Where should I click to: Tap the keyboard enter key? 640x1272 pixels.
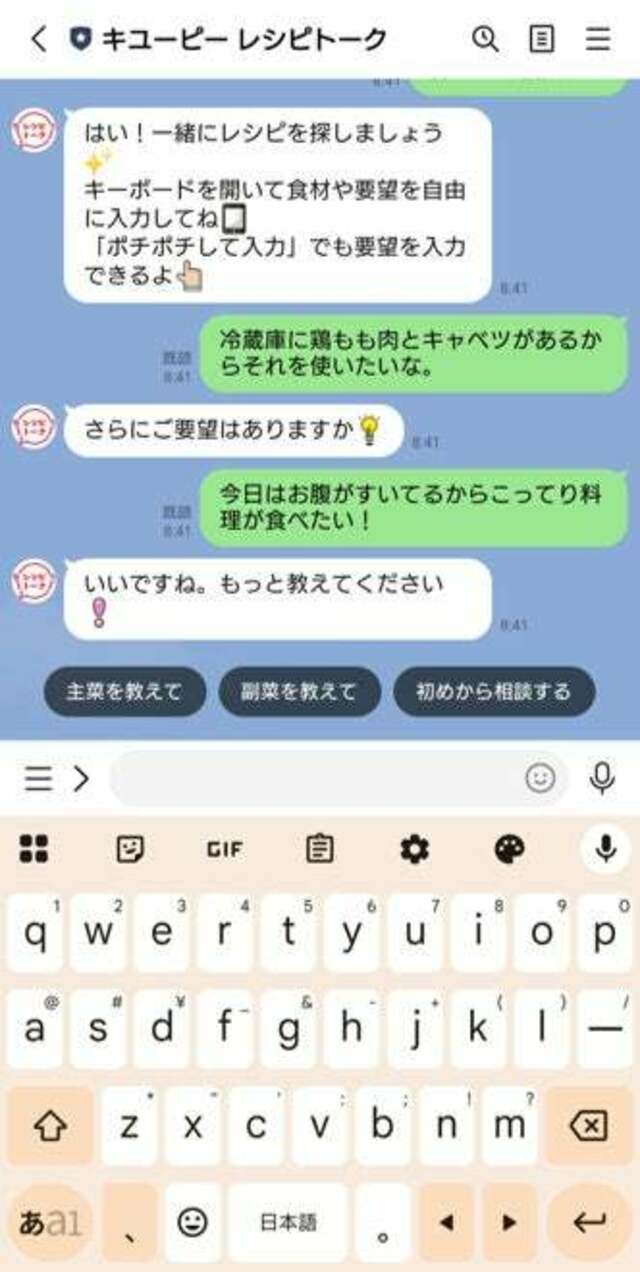click(588, 1222)
